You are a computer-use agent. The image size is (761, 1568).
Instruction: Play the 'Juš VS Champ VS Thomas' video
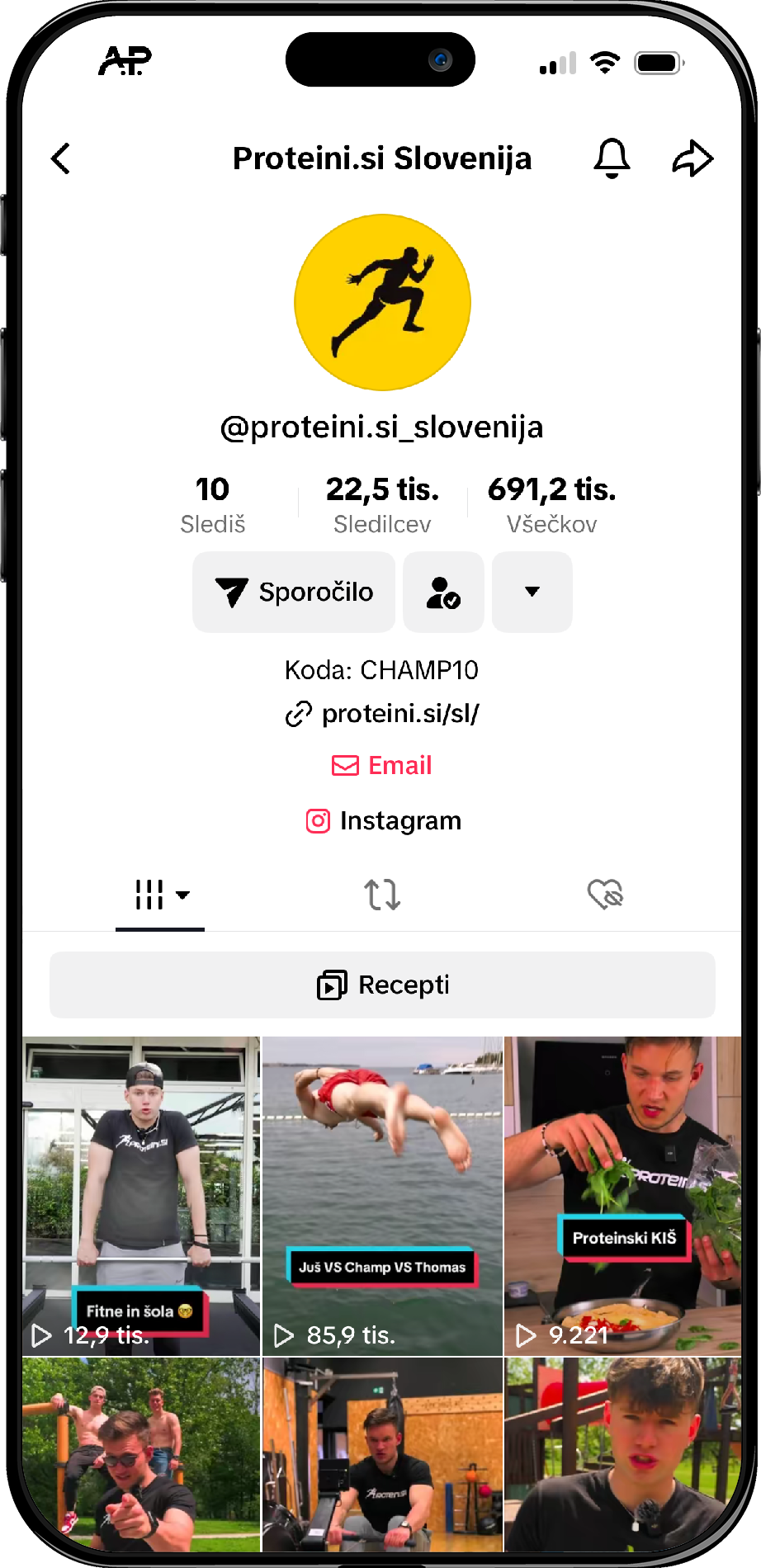pos(382,1195)
